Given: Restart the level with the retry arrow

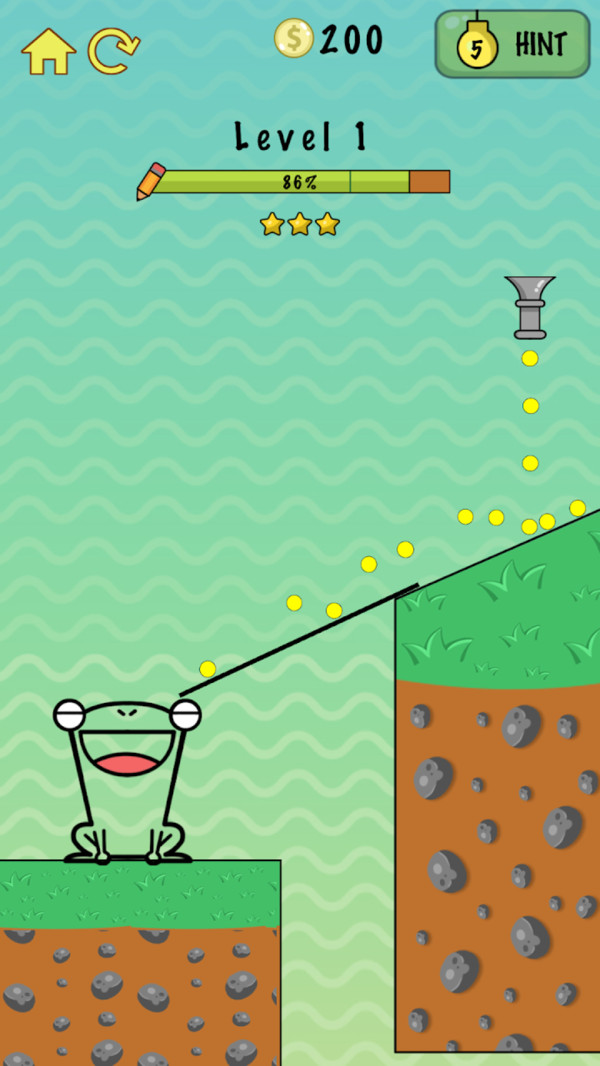Looking at the screenshot, I should pos(113,52).
